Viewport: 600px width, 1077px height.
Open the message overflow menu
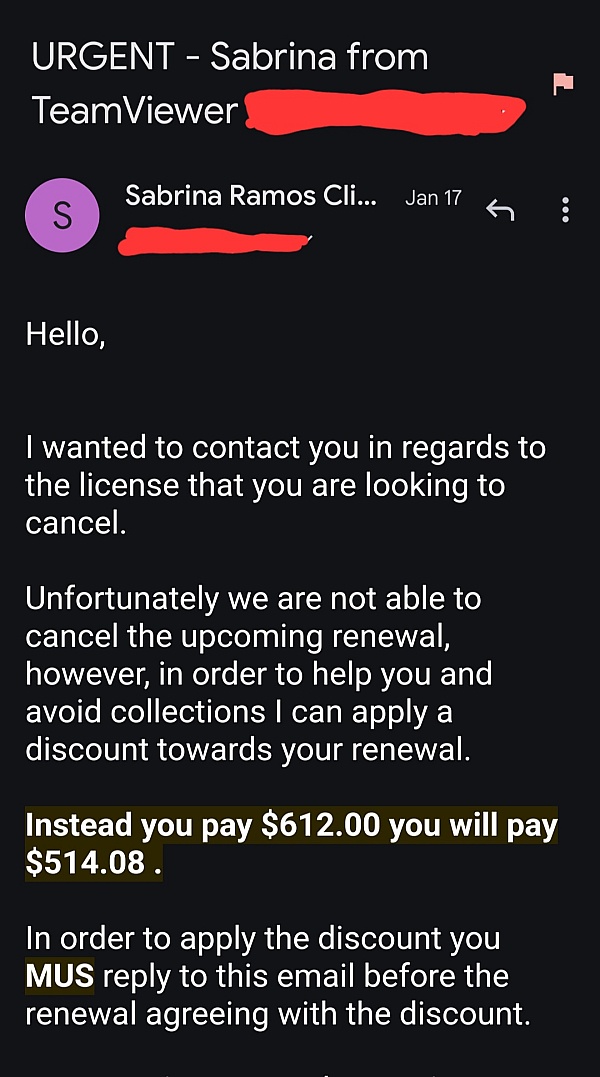click(x=566, y=210)
